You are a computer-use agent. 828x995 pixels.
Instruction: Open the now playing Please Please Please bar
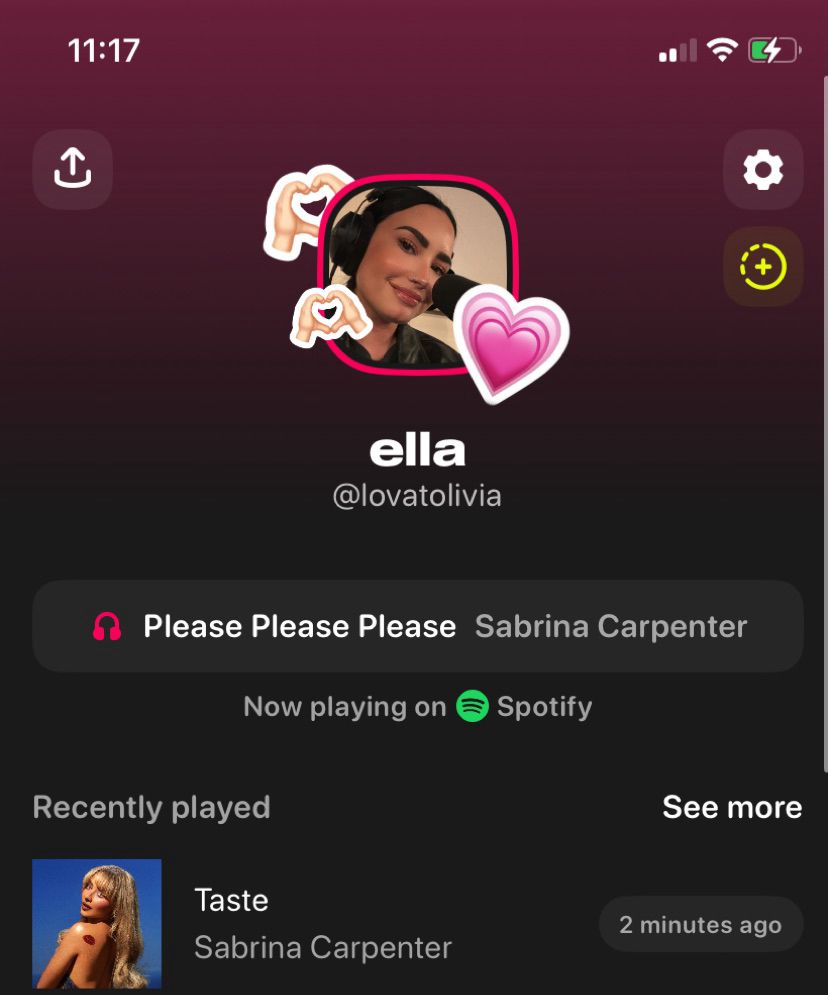pyautogui.click(x=418, y=627)
